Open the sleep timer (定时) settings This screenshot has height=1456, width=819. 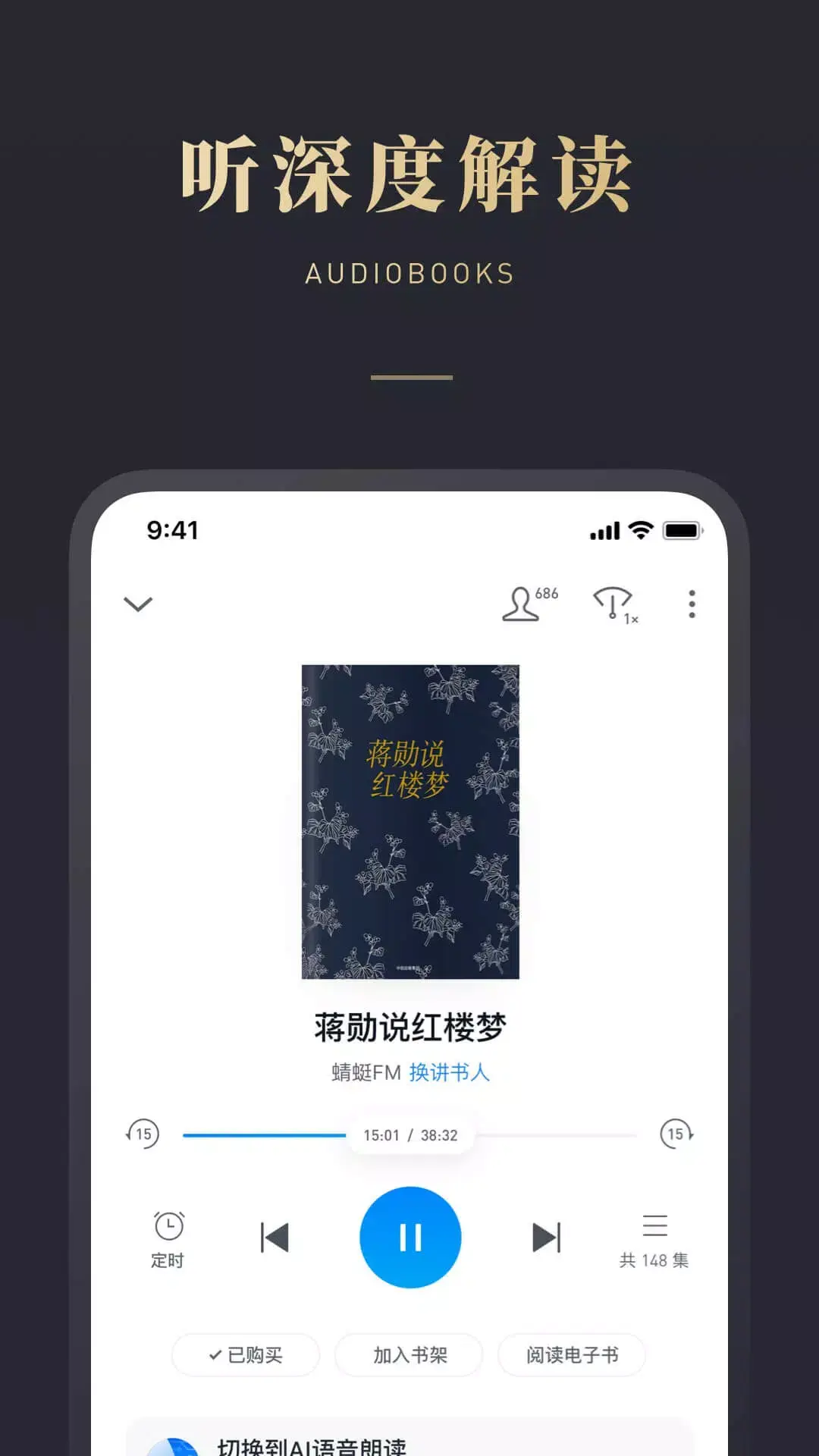[168, 1236]
